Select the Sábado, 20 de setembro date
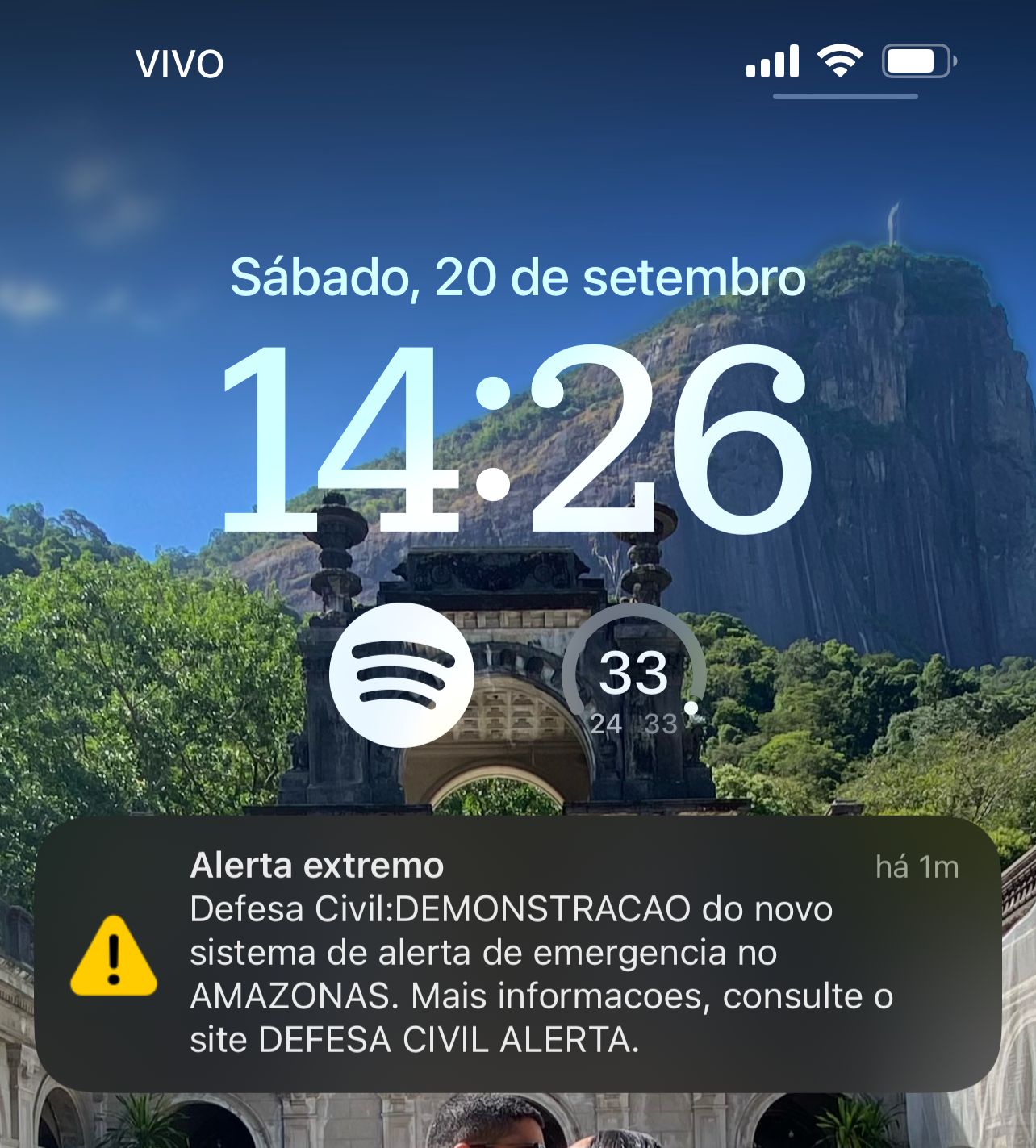This screenshot has height=1148, width=1036. (x=516, y=278)
